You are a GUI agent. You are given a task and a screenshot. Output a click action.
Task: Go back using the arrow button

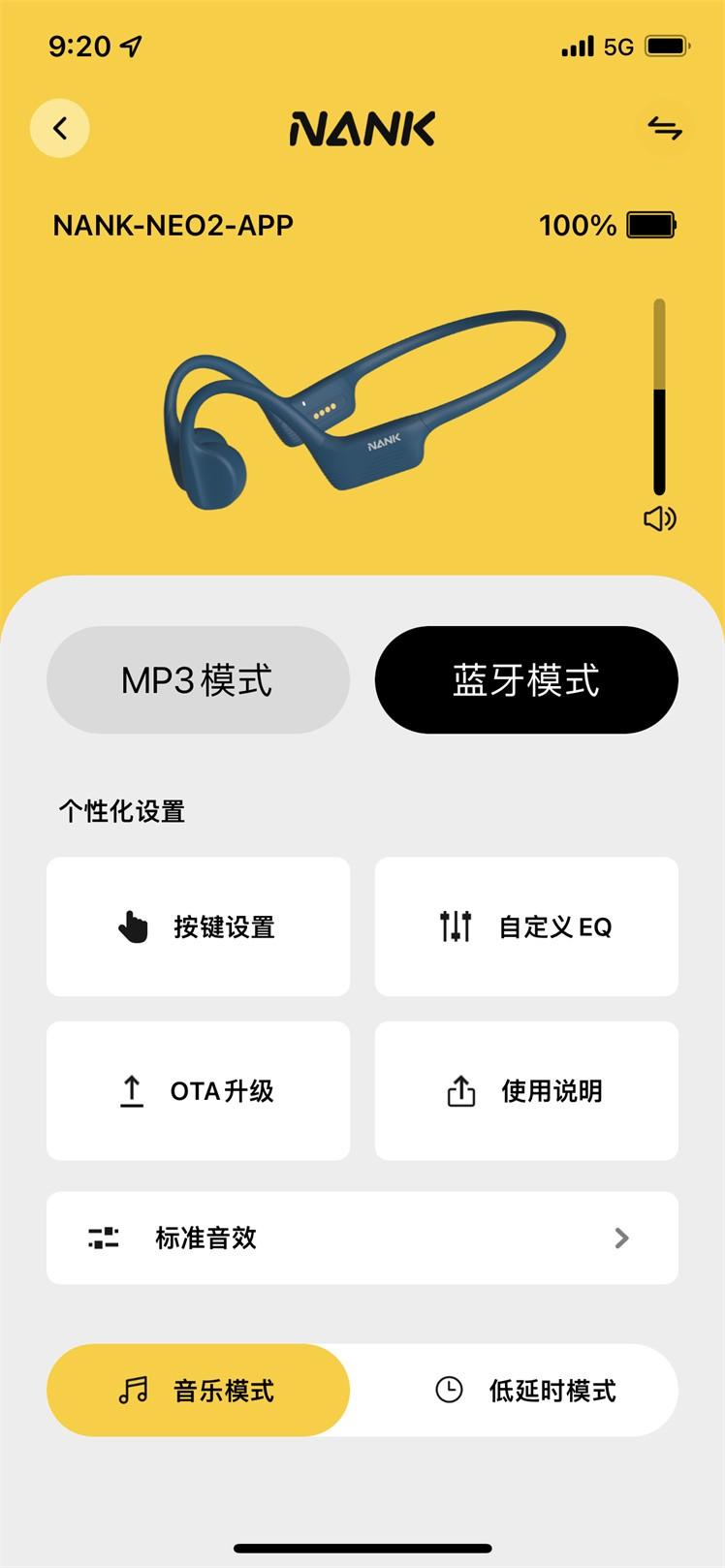pos(60,128)
